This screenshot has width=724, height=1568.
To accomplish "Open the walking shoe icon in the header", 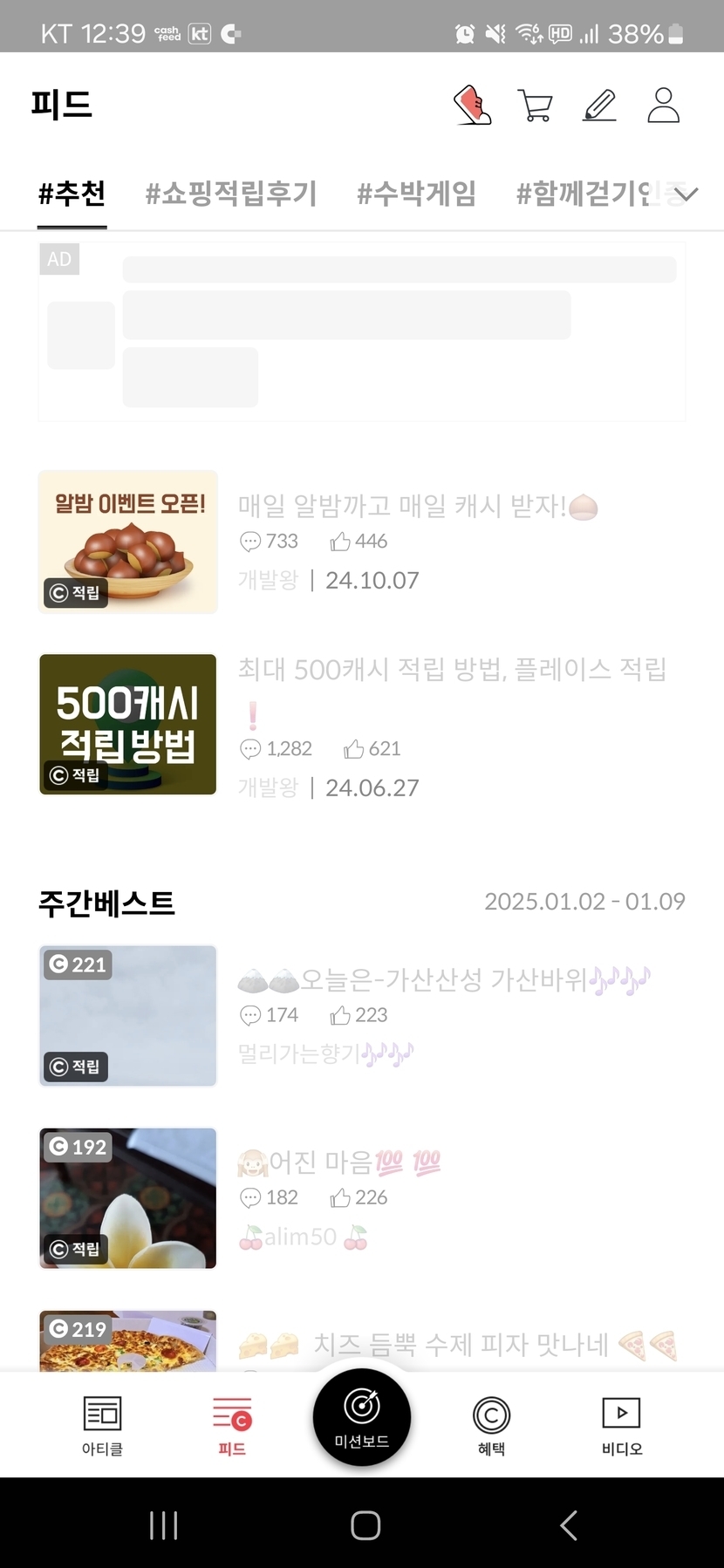I will click(x=472, y=106).
